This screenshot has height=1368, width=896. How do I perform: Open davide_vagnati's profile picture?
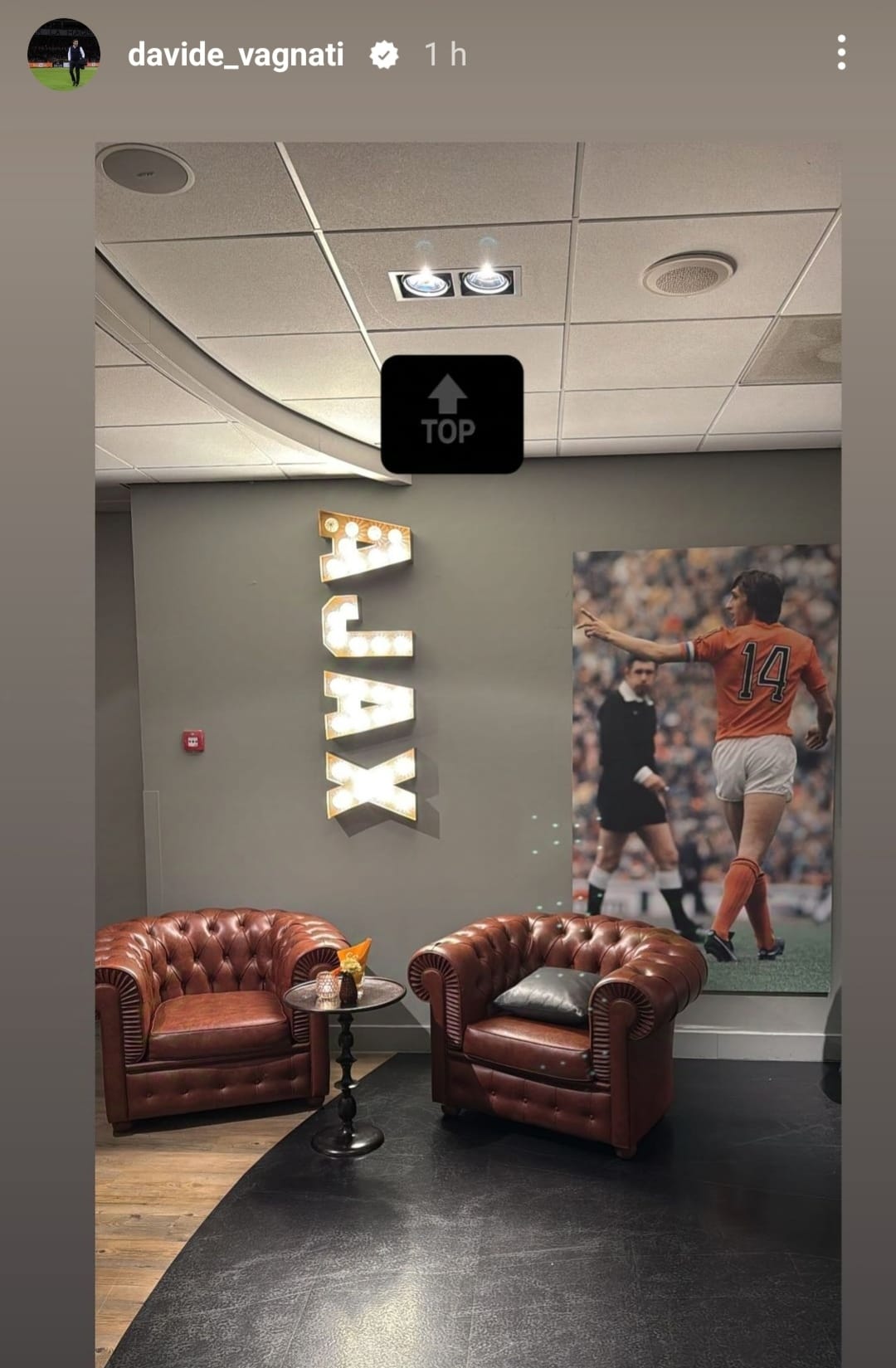coord(64,55)
